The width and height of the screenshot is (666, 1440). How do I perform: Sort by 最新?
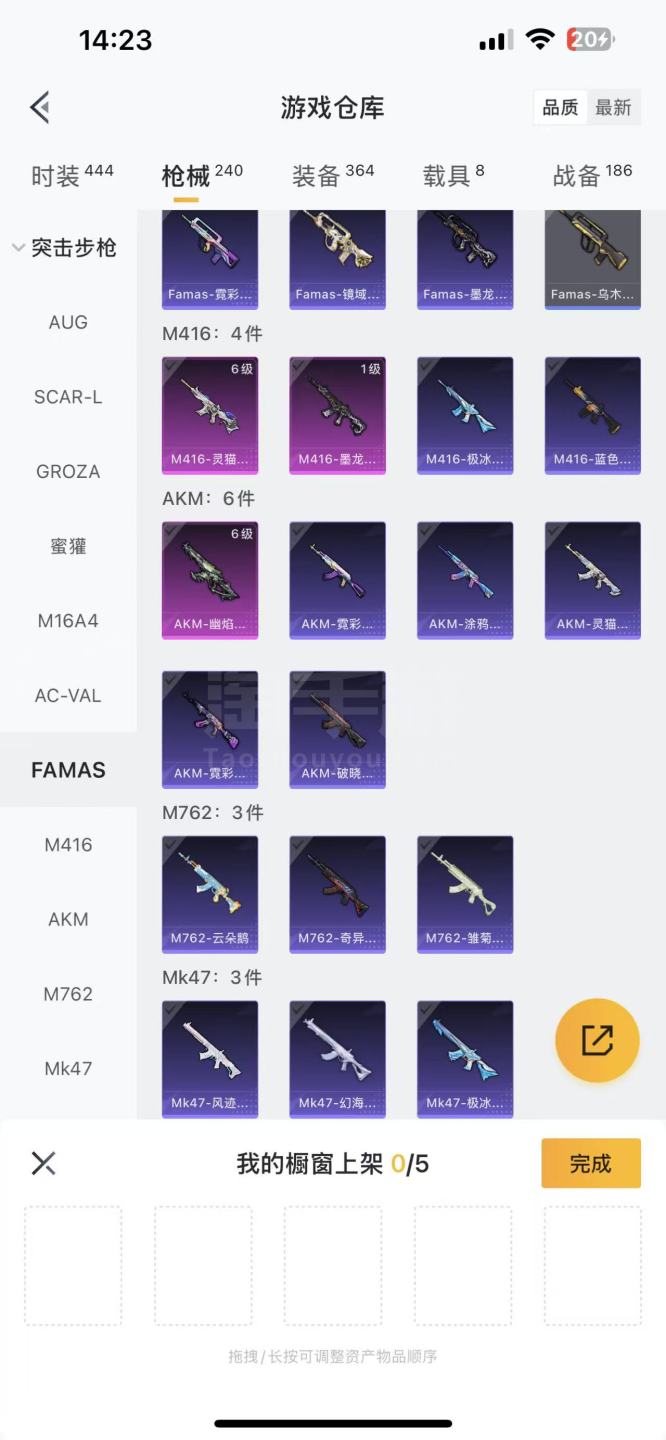click(x=613, y=108)
